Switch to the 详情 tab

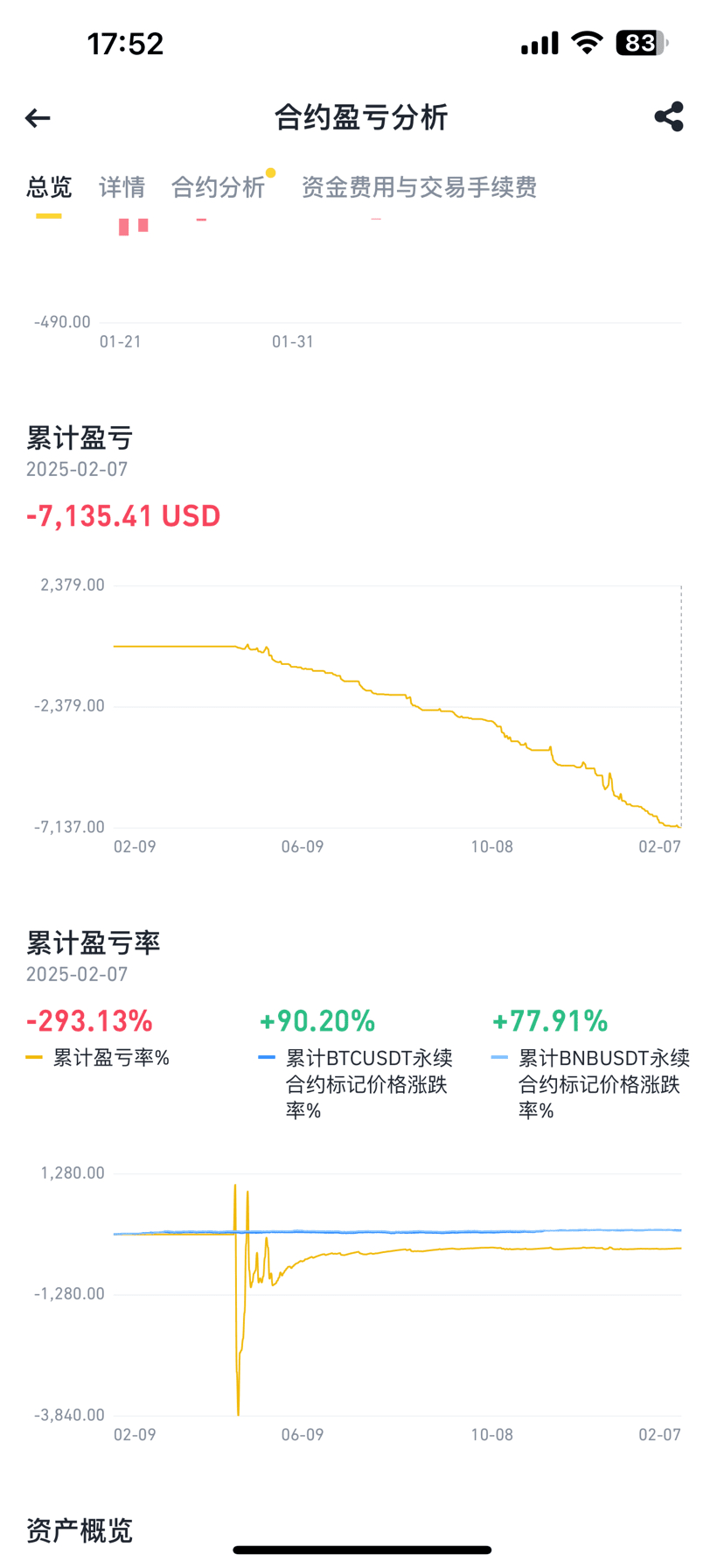click(x=122, y=187)
